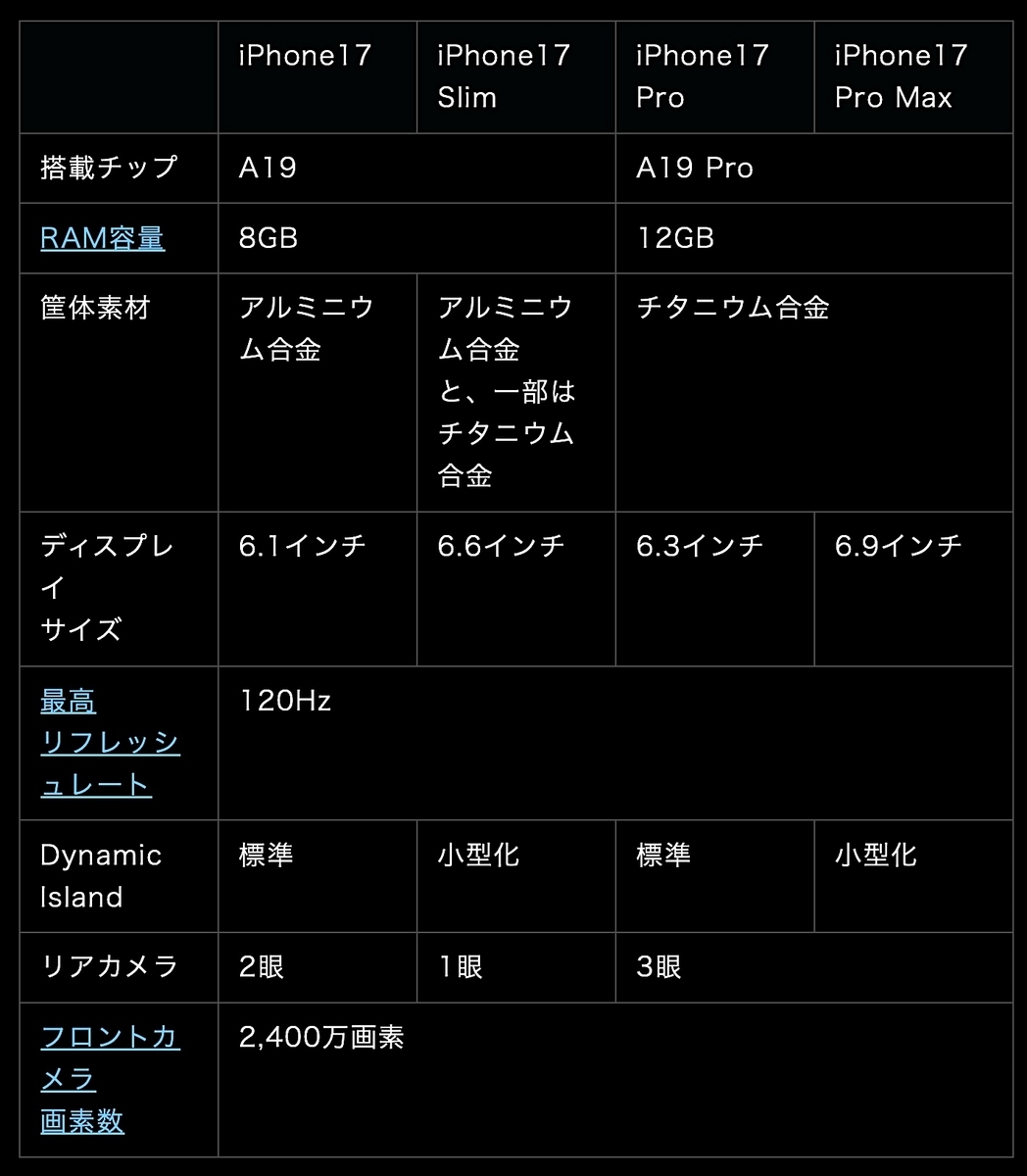Screen dimensions: 1027x1176
Task: Tap the フロントカメラ画素数 link
Action: (110, 1079)
